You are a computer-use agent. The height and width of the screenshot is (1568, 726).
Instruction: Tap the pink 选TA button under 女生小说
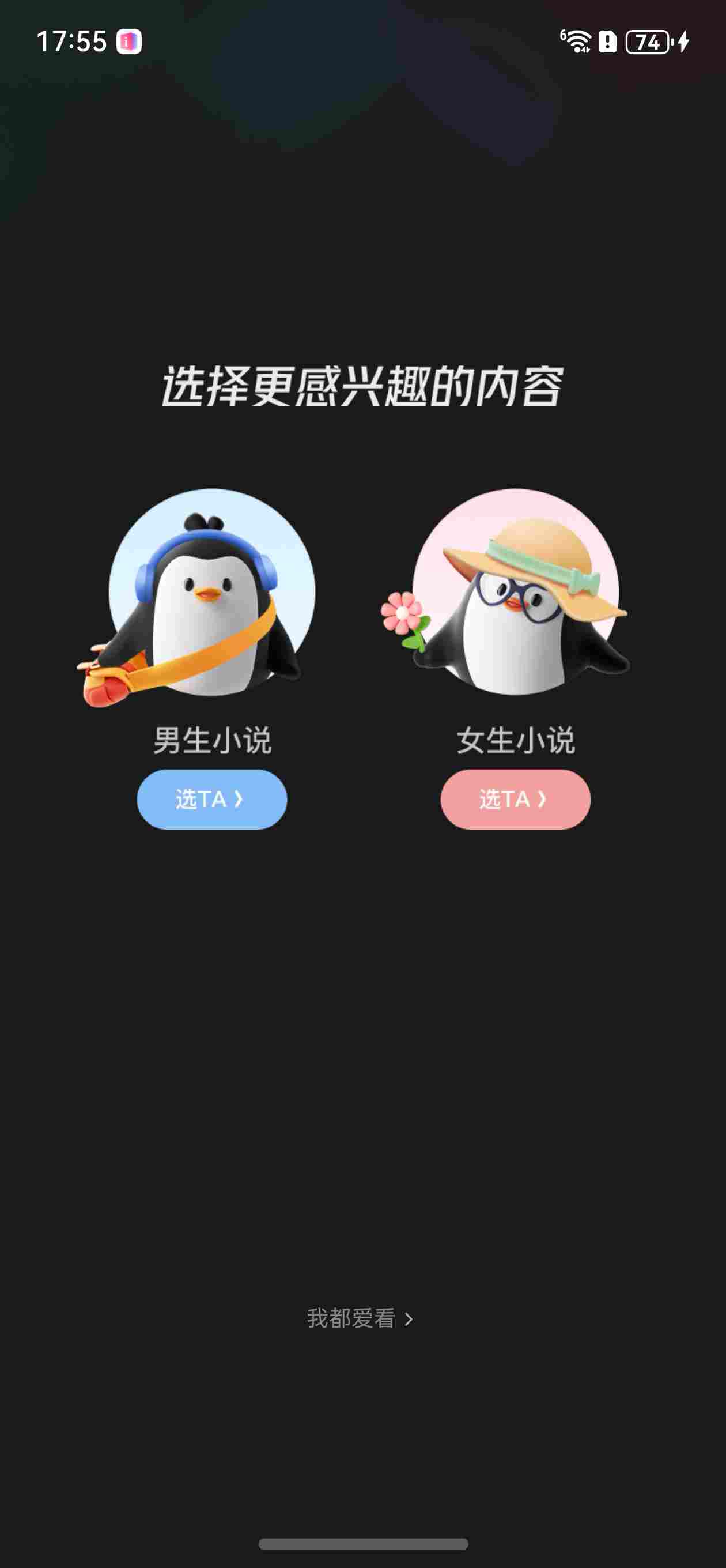tap(516, 798)
